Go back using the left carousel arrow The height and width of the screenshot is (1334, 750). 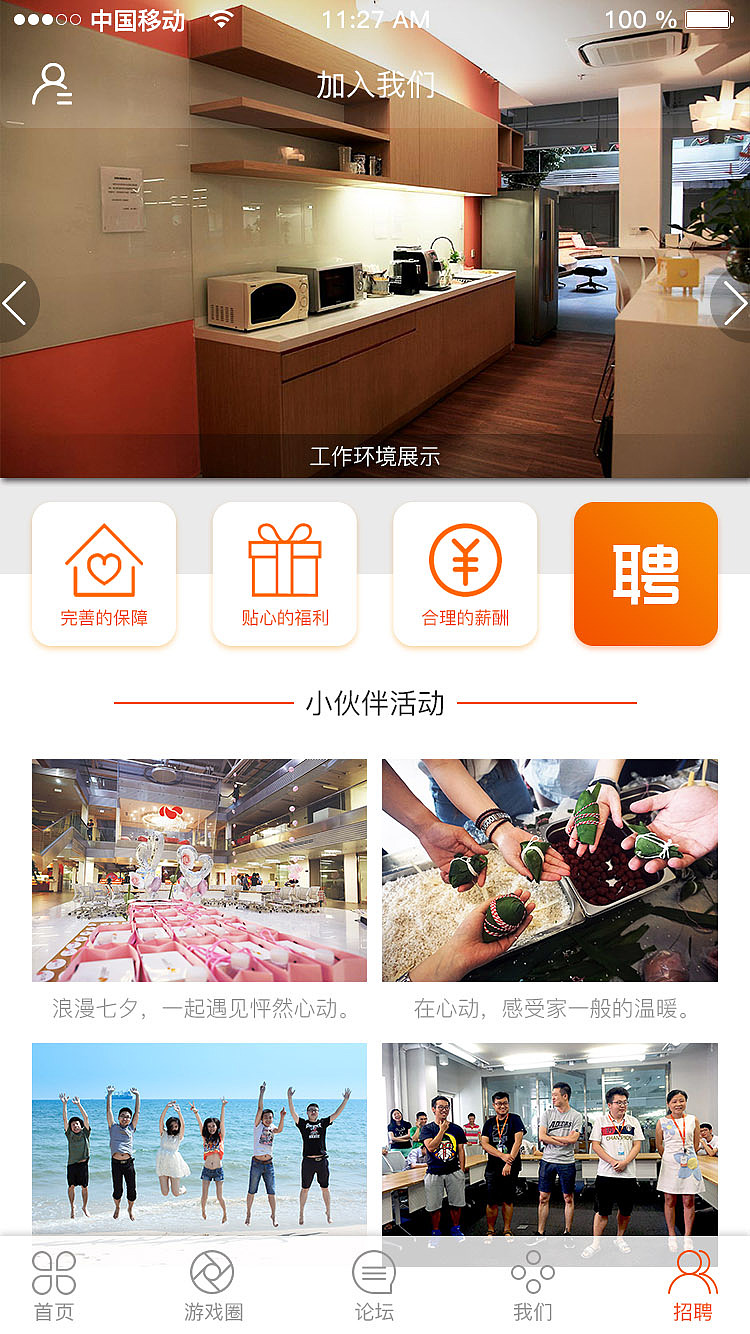click(x=15, y=303)
